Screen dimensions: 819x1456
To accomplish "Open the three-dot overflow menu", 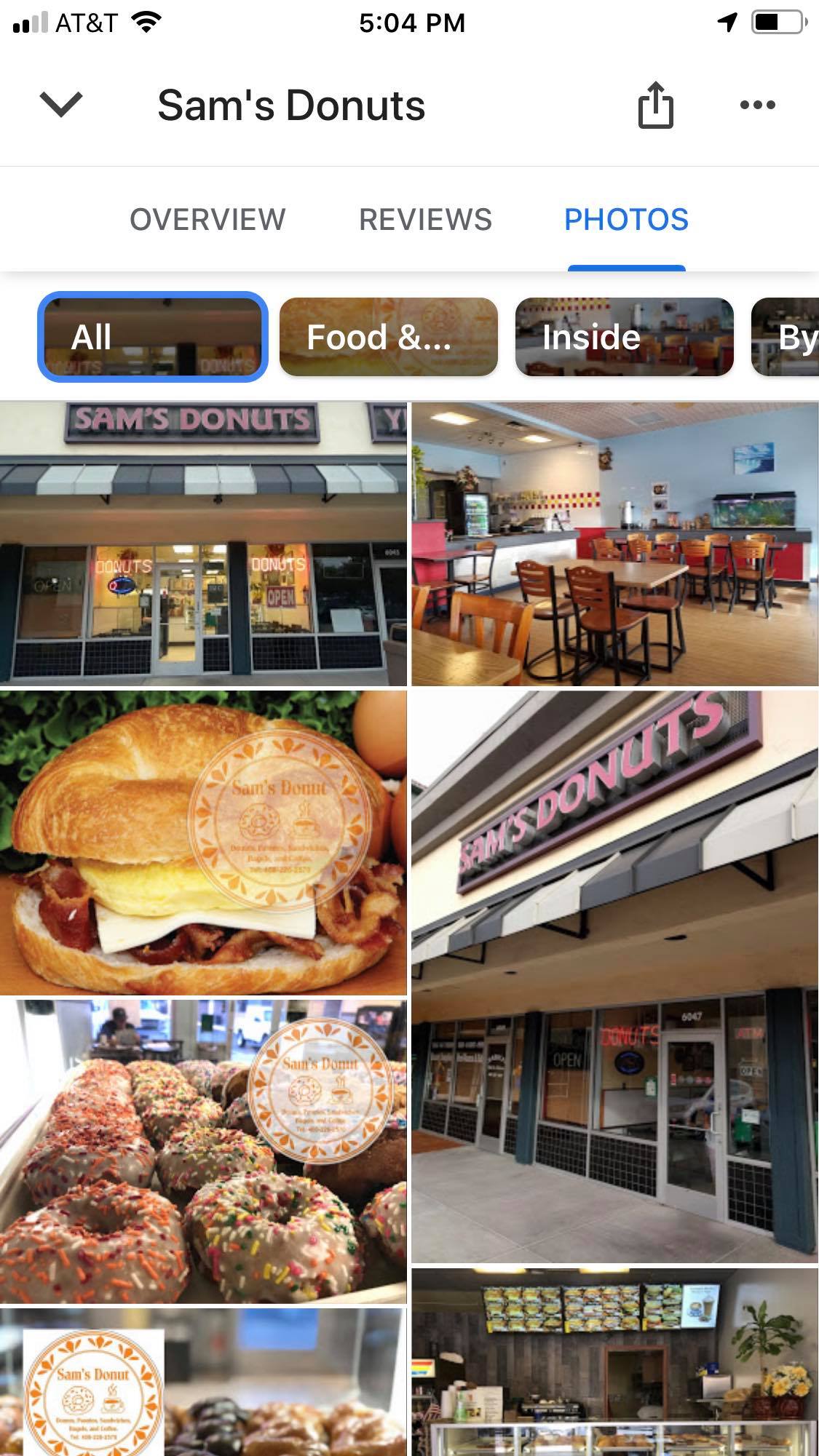I will (757, 106).
